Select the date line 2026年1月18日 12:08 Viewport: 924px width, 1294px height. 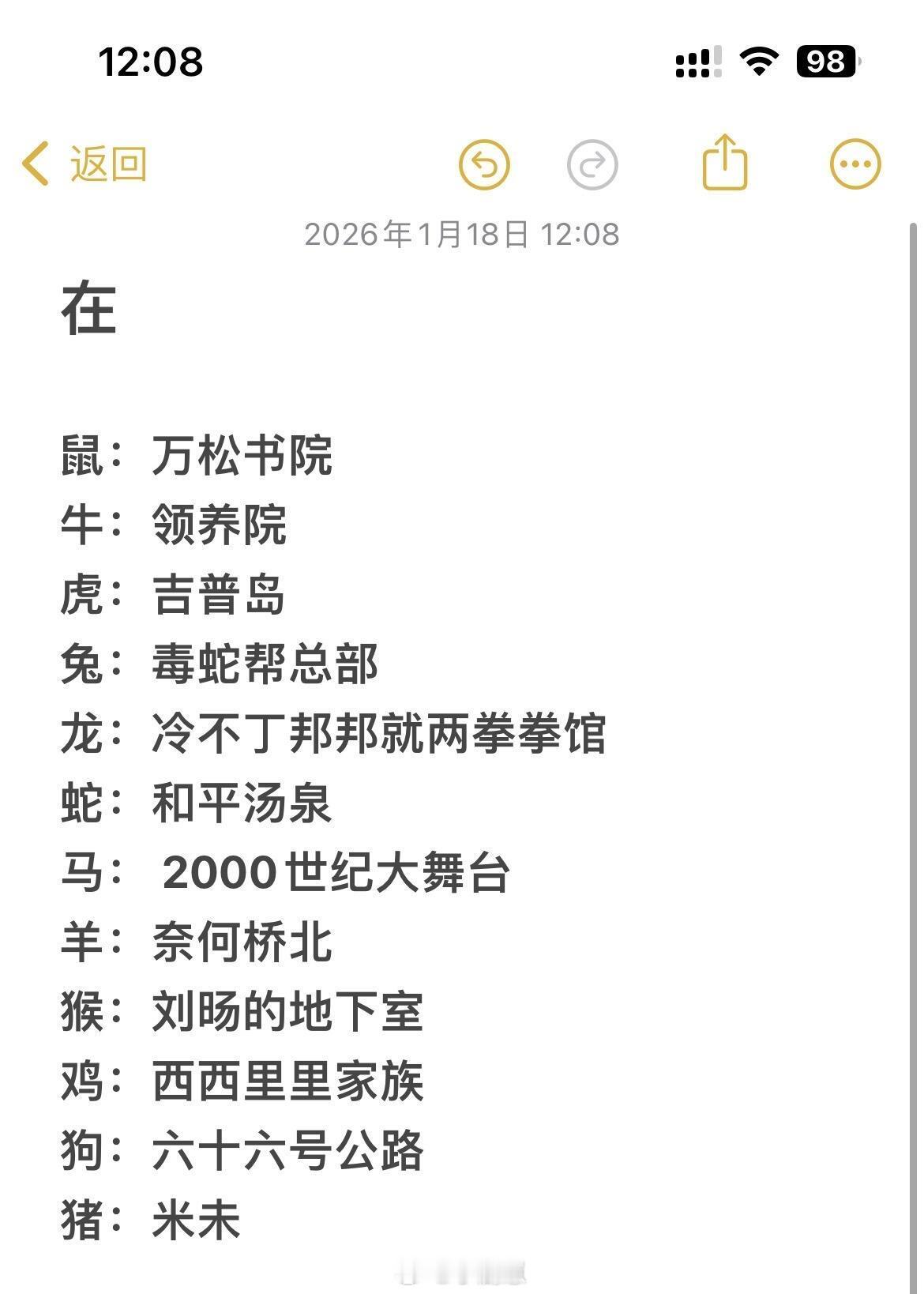click(x=462, y=234)
